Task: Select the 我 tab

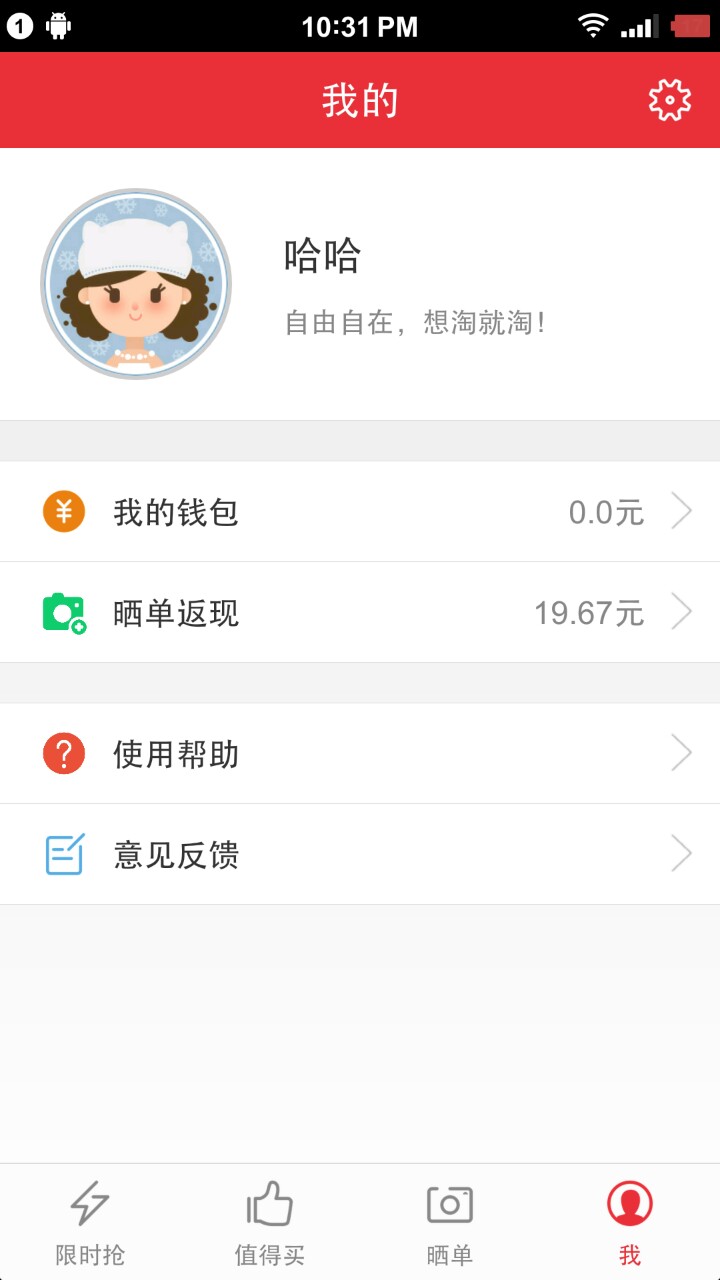Action: coord(630,1222)
